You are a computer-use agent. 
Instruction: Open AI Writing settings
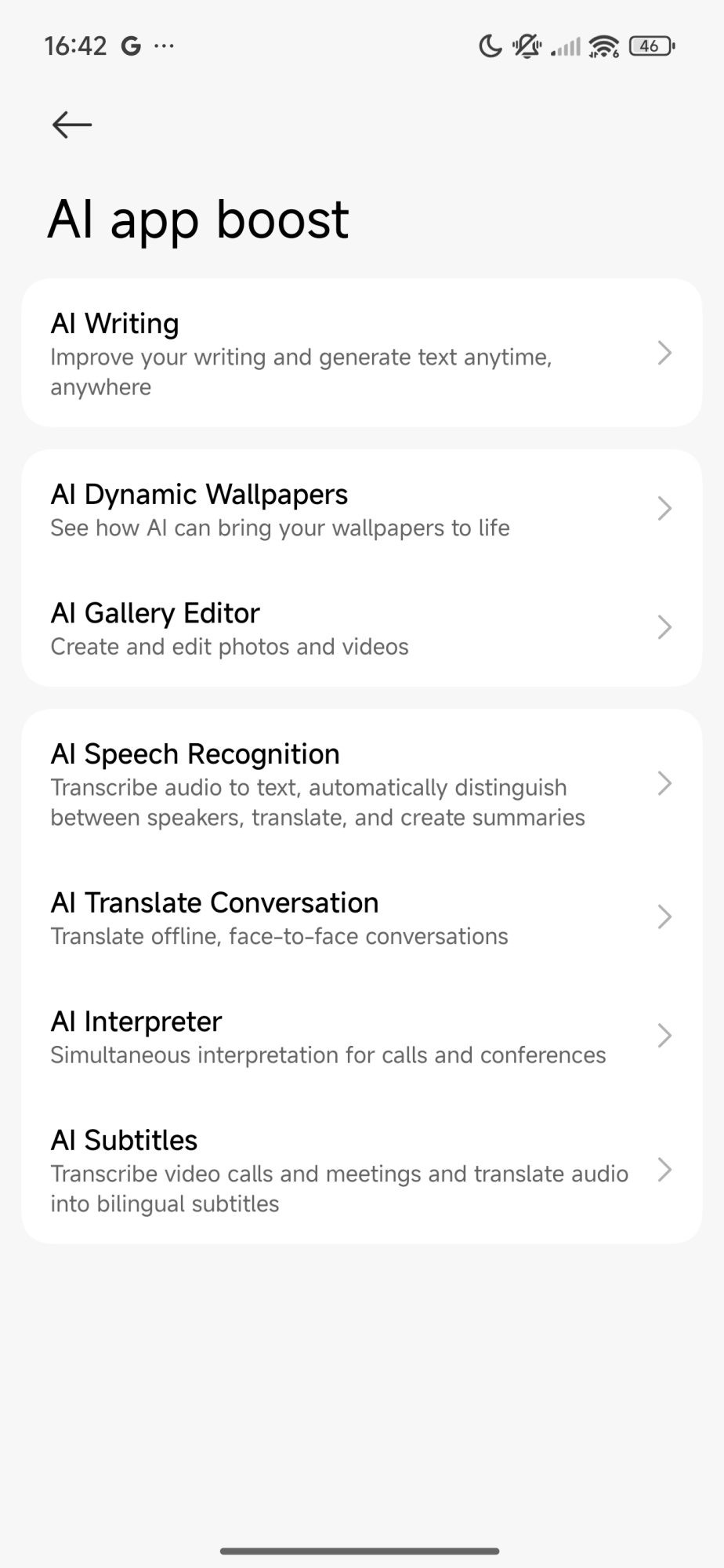(360, 353)
